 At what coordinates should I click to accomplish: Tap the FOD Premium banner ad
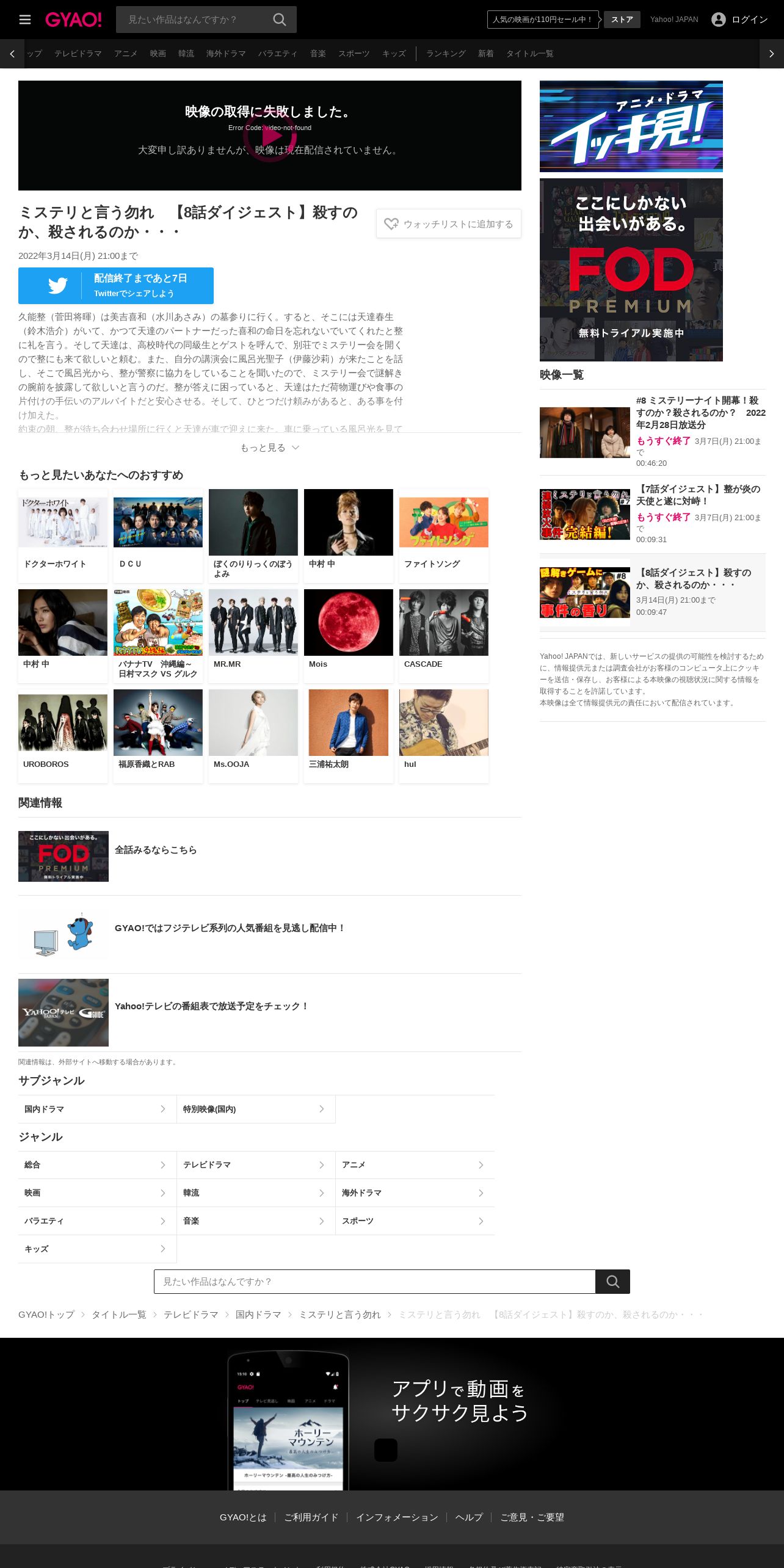pos(631,270)
